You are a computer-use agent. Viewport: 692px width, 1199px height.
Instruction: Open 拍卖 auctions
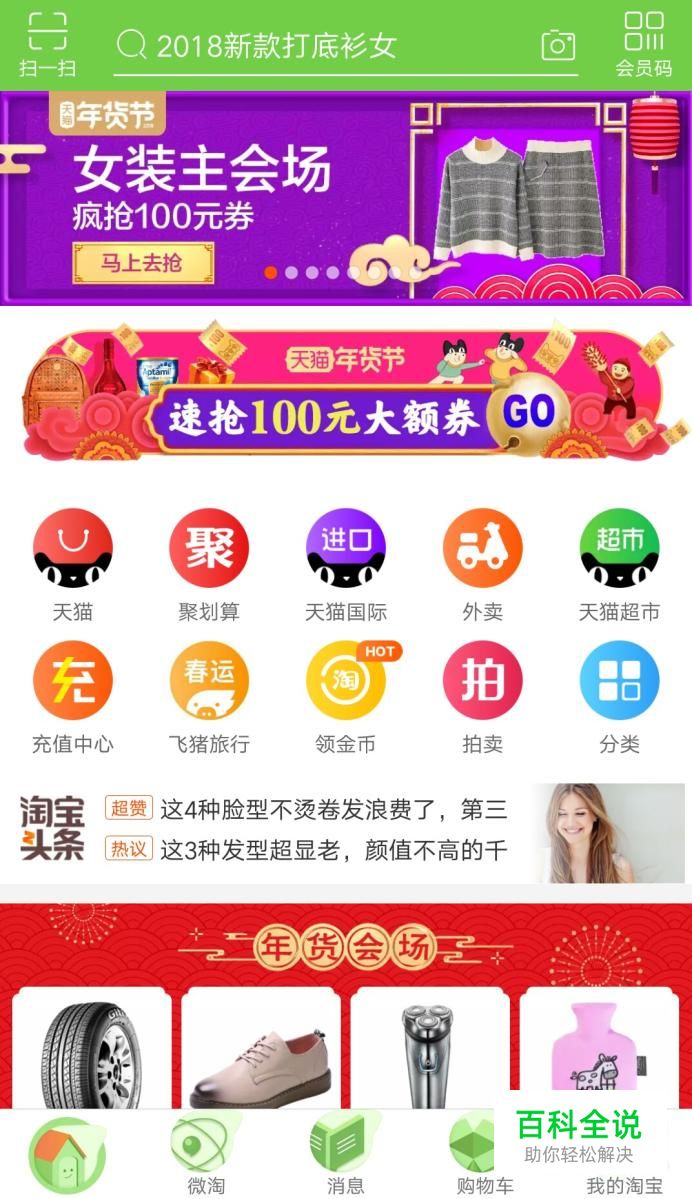tap(482, 697)
